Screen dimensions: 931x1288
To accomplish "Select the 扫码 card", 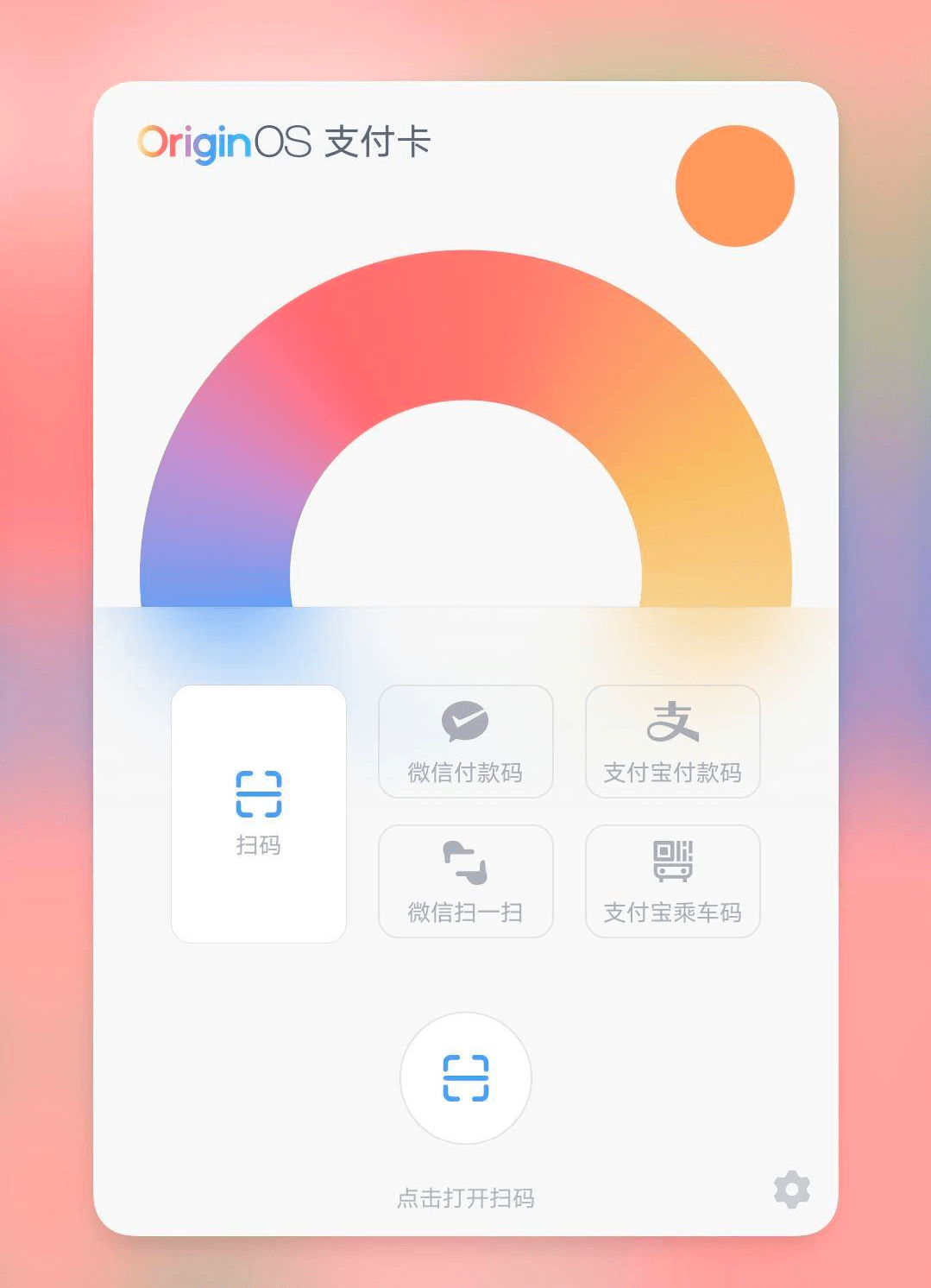I will click(x=259, y=813).
